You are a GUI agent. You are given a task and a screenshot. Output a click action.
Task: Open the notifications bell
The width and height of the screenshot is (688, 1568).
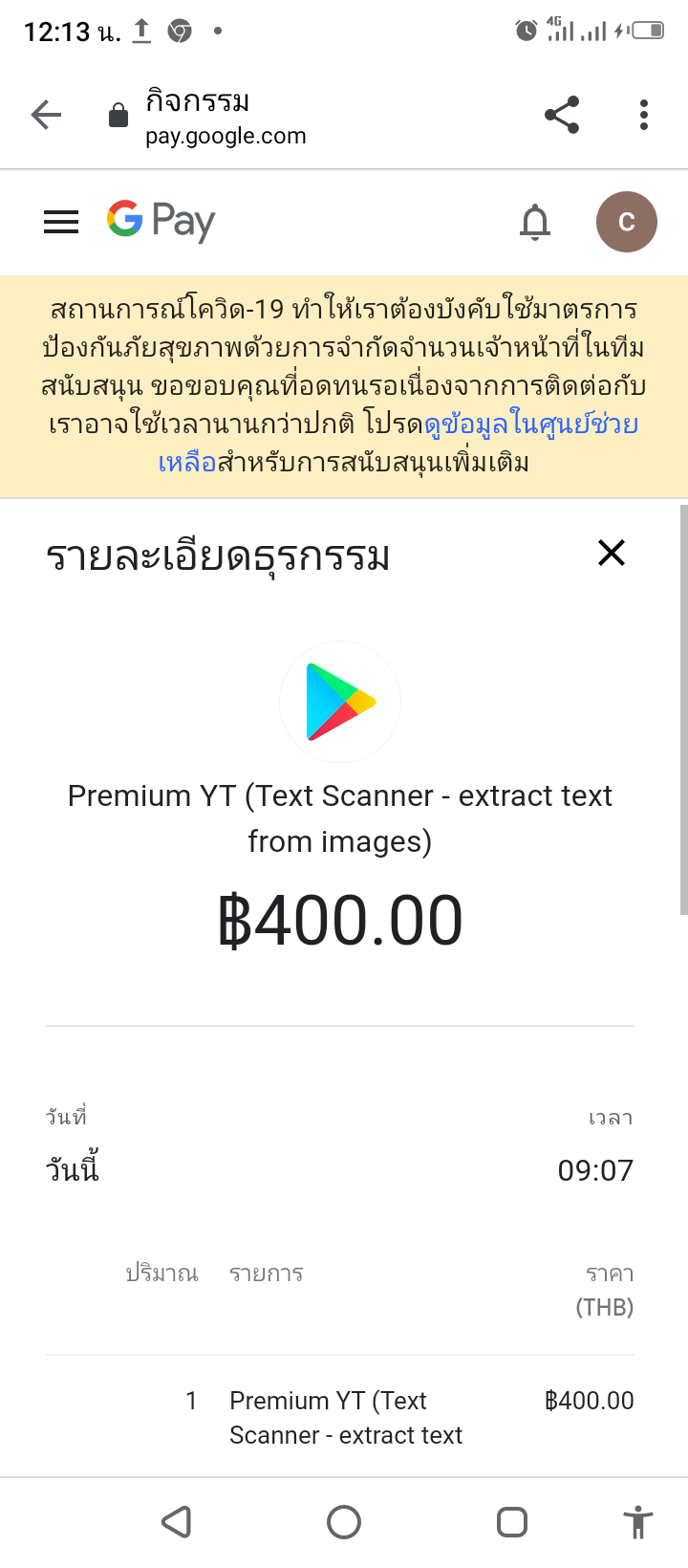tap(535, 222)
